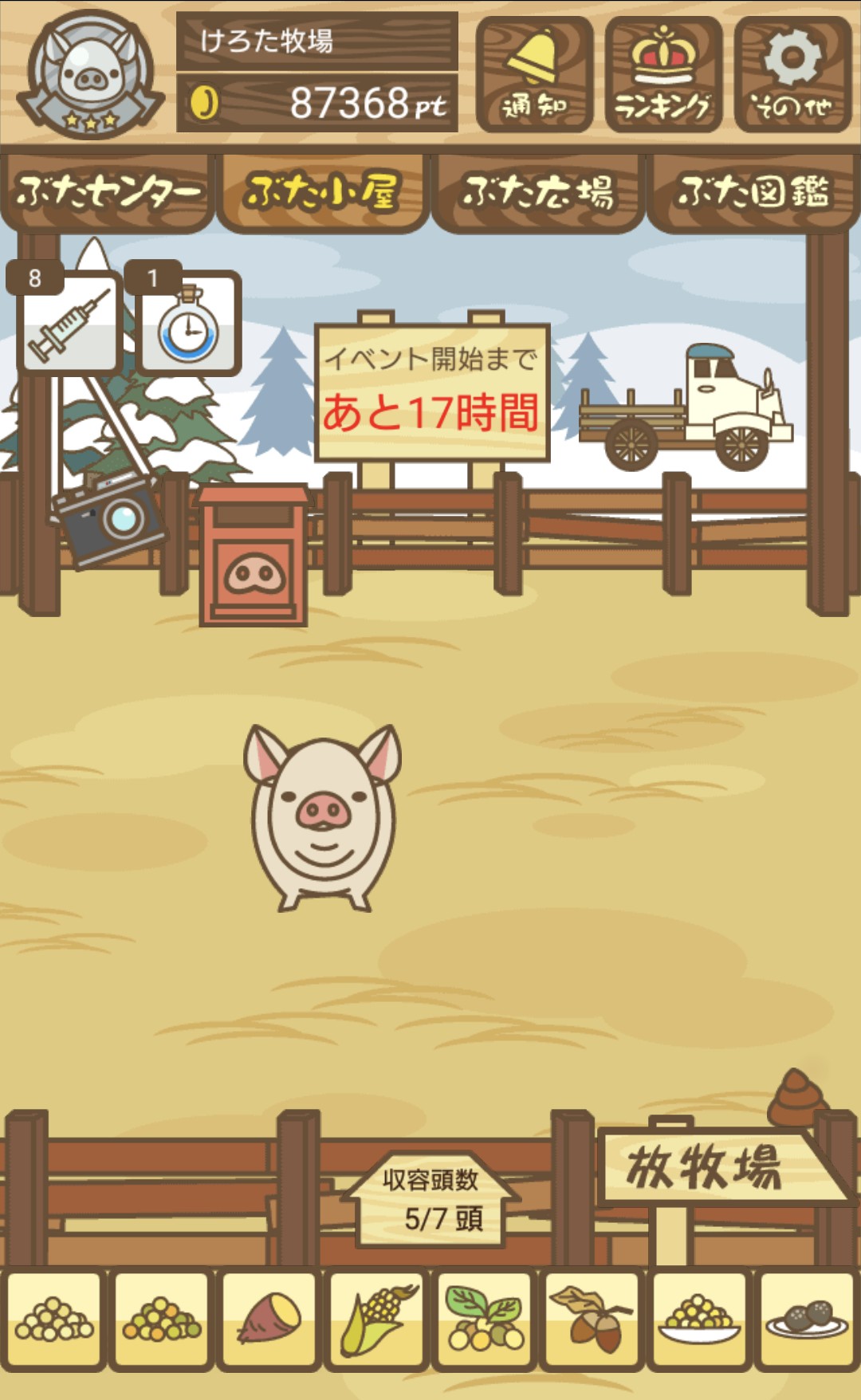Select the corn feed
This screenshot has width=861, height=1400.
tap(377, 1319)
